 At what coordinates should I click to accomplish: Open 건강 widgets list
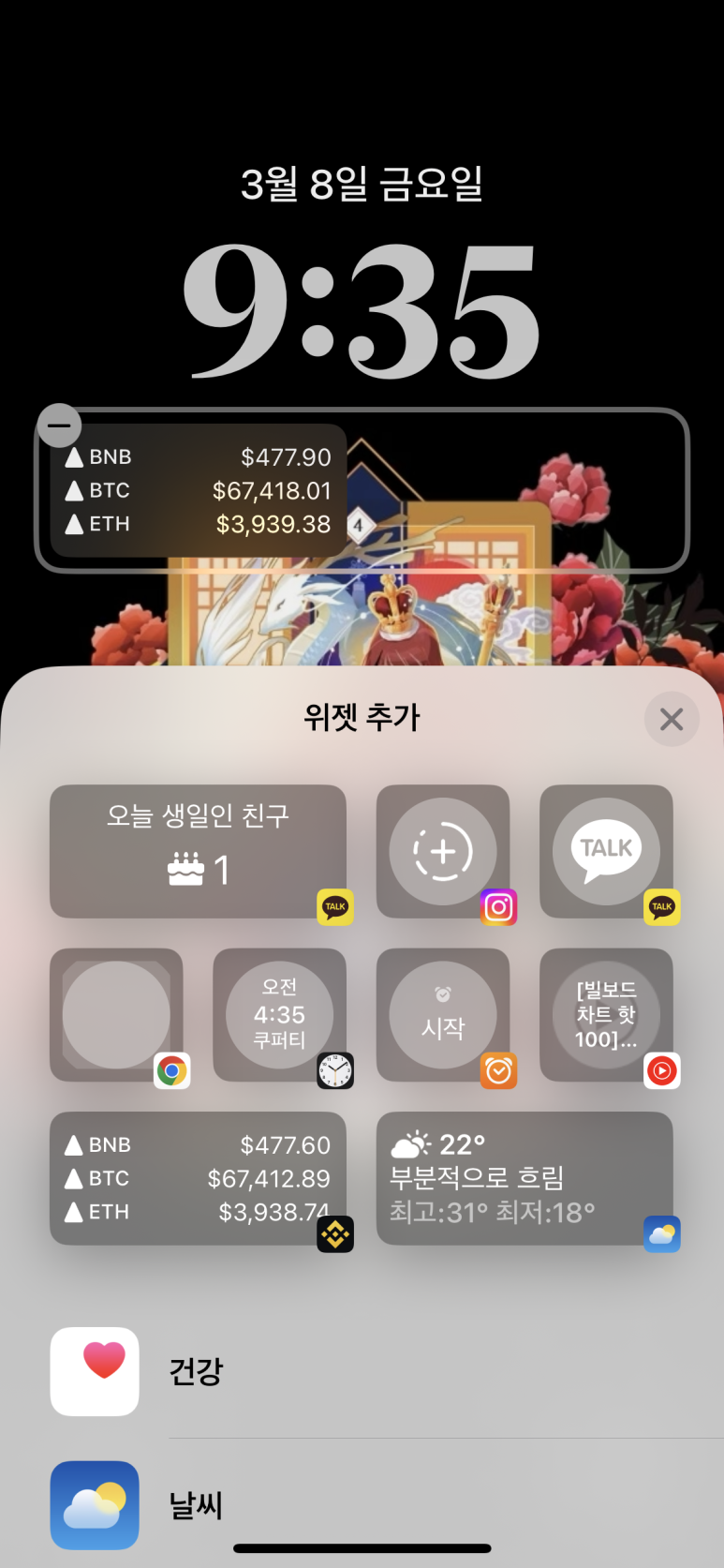[197, 1371]
